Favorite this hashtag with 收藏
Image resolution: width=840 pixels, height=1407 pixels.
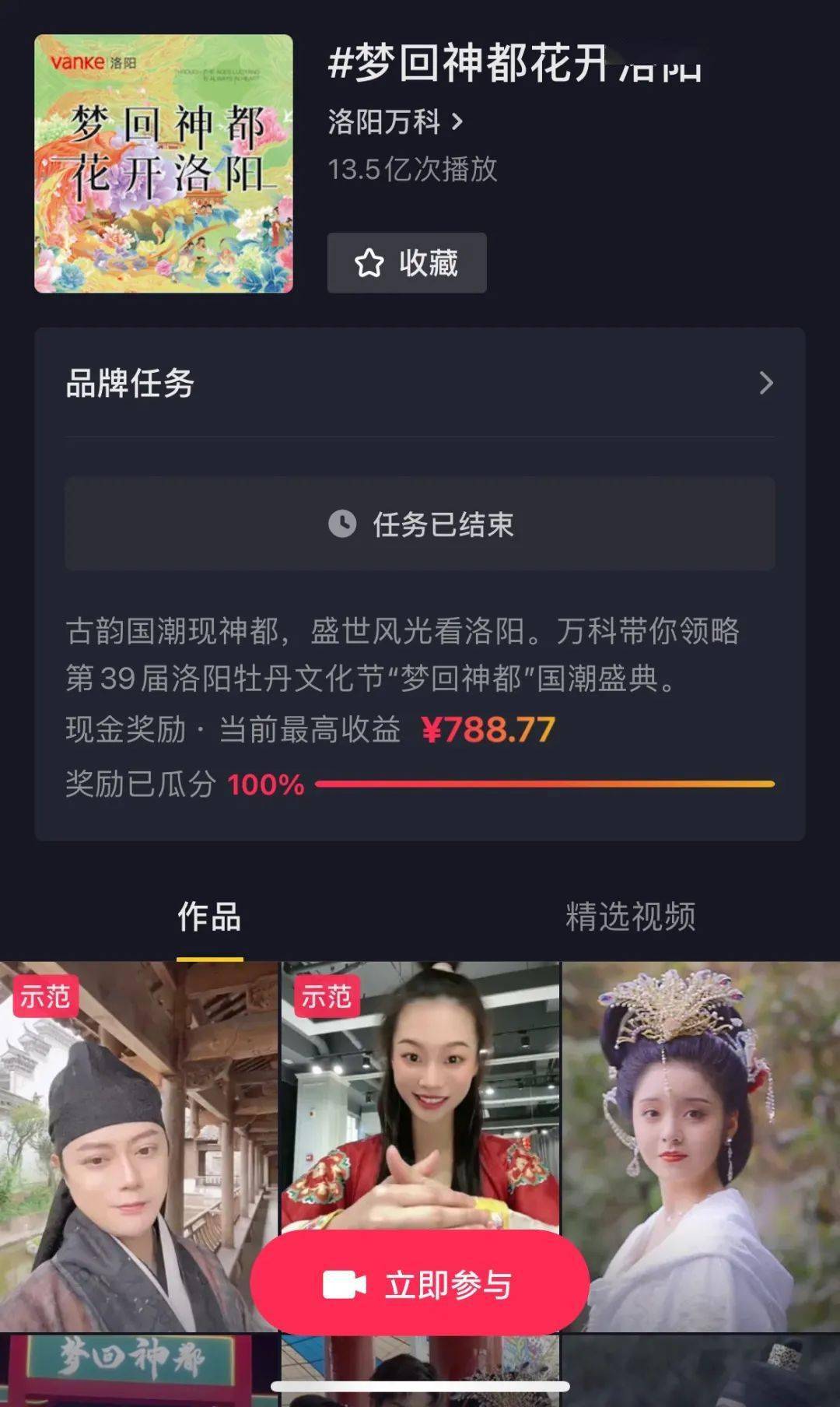point(407,263)
